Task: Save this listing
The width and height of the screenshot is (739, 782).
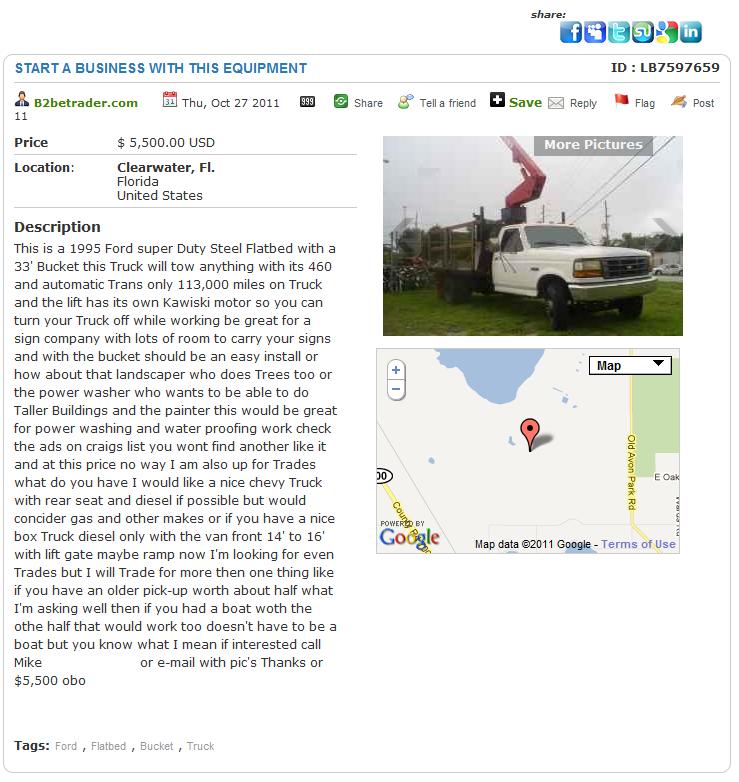Action: coord(524,102)
